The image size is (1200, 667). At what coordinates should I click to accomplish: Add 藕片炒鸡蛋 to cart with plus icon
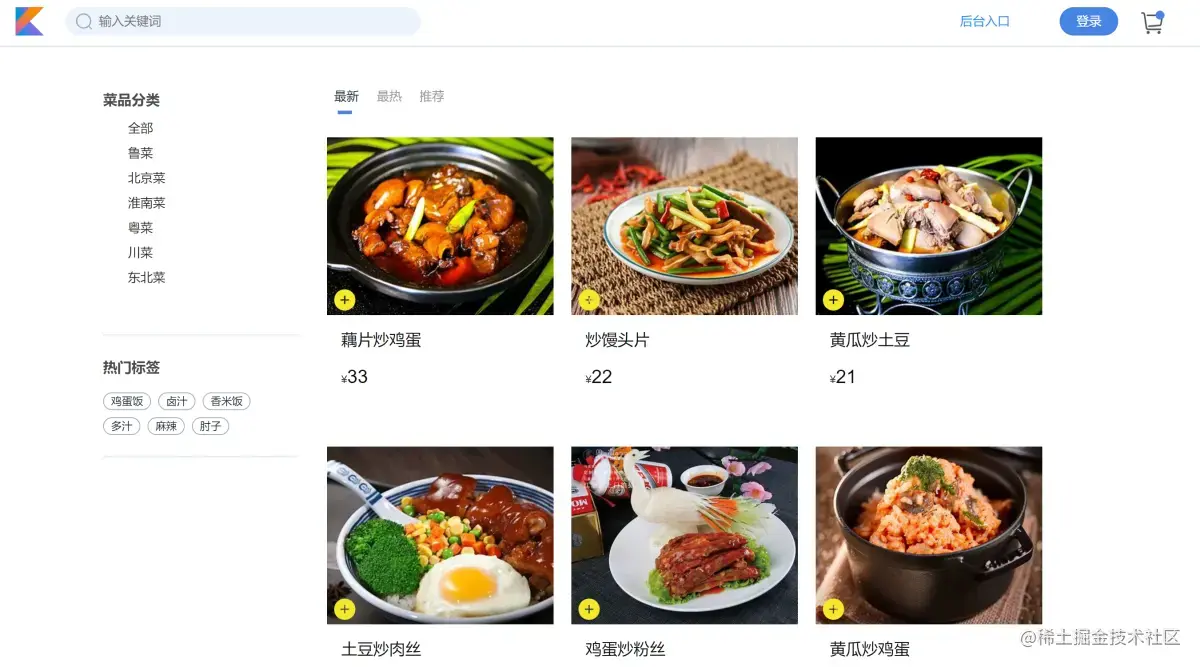344,300
